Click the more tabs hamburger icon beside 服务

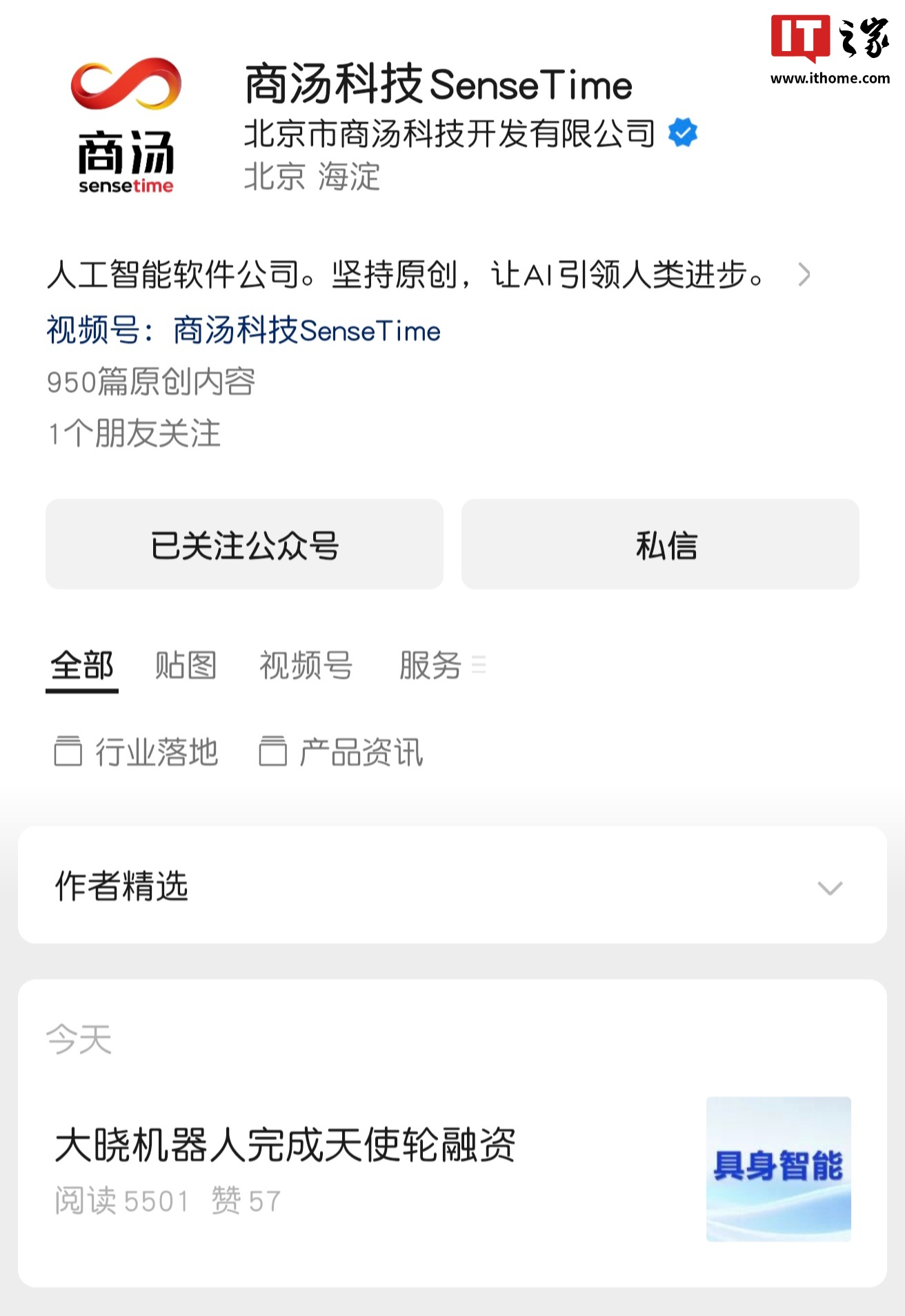[480, 666]
